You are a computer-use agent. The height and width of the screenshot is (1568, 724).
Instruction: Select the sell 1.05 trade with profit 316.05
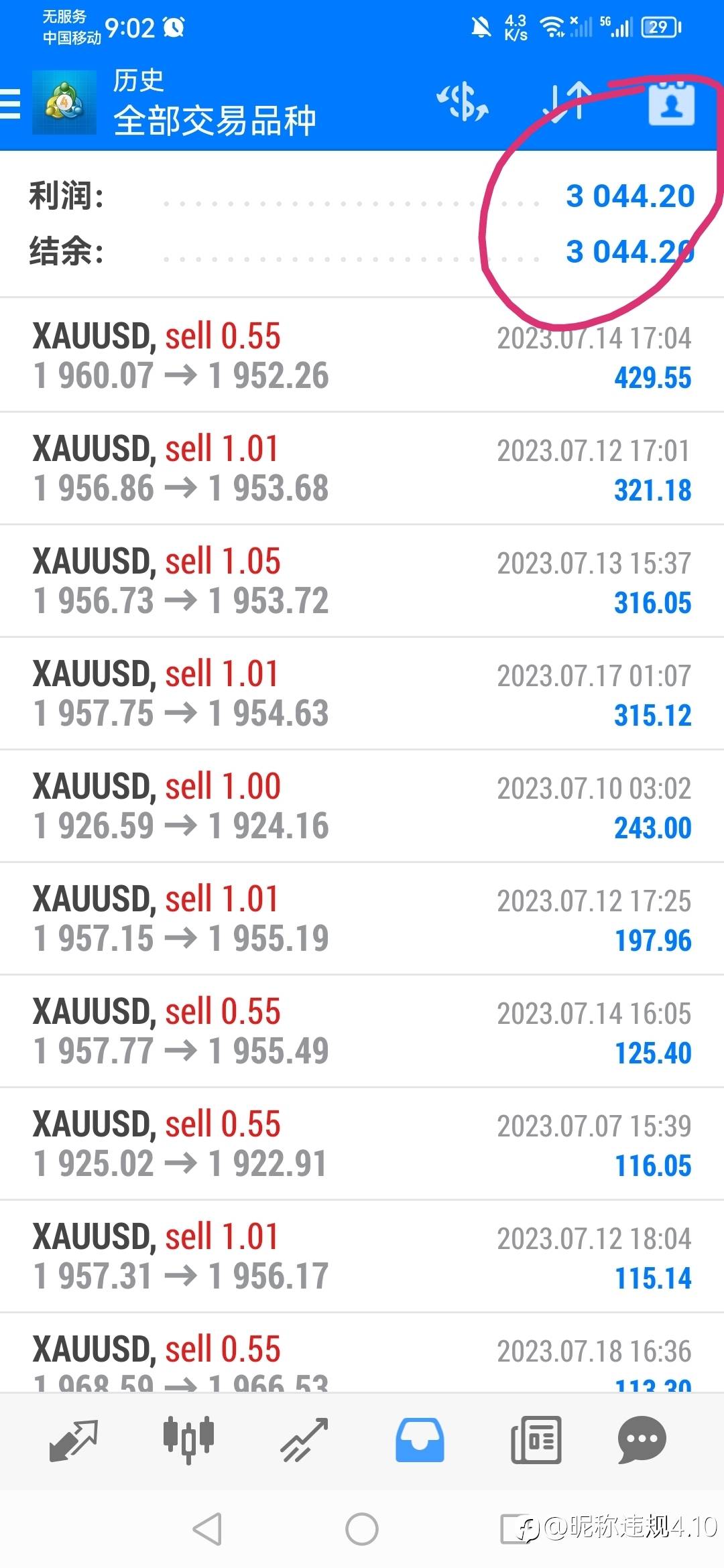(x=362, y=581)
